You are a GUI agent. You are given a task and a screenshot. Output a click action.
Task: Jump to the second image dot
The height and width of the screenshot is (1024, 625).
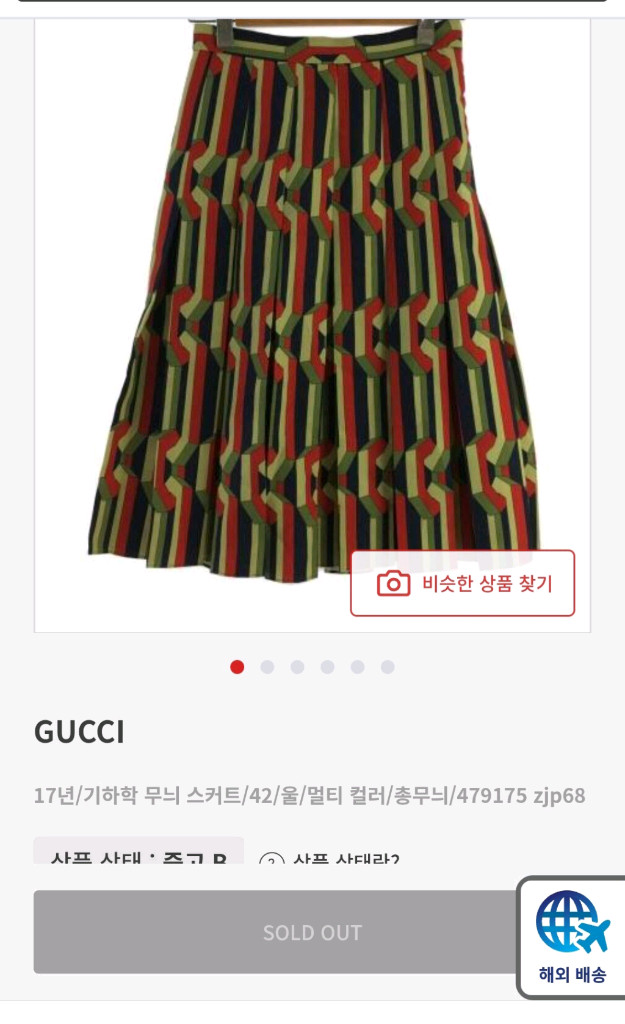tap(267, 667)
